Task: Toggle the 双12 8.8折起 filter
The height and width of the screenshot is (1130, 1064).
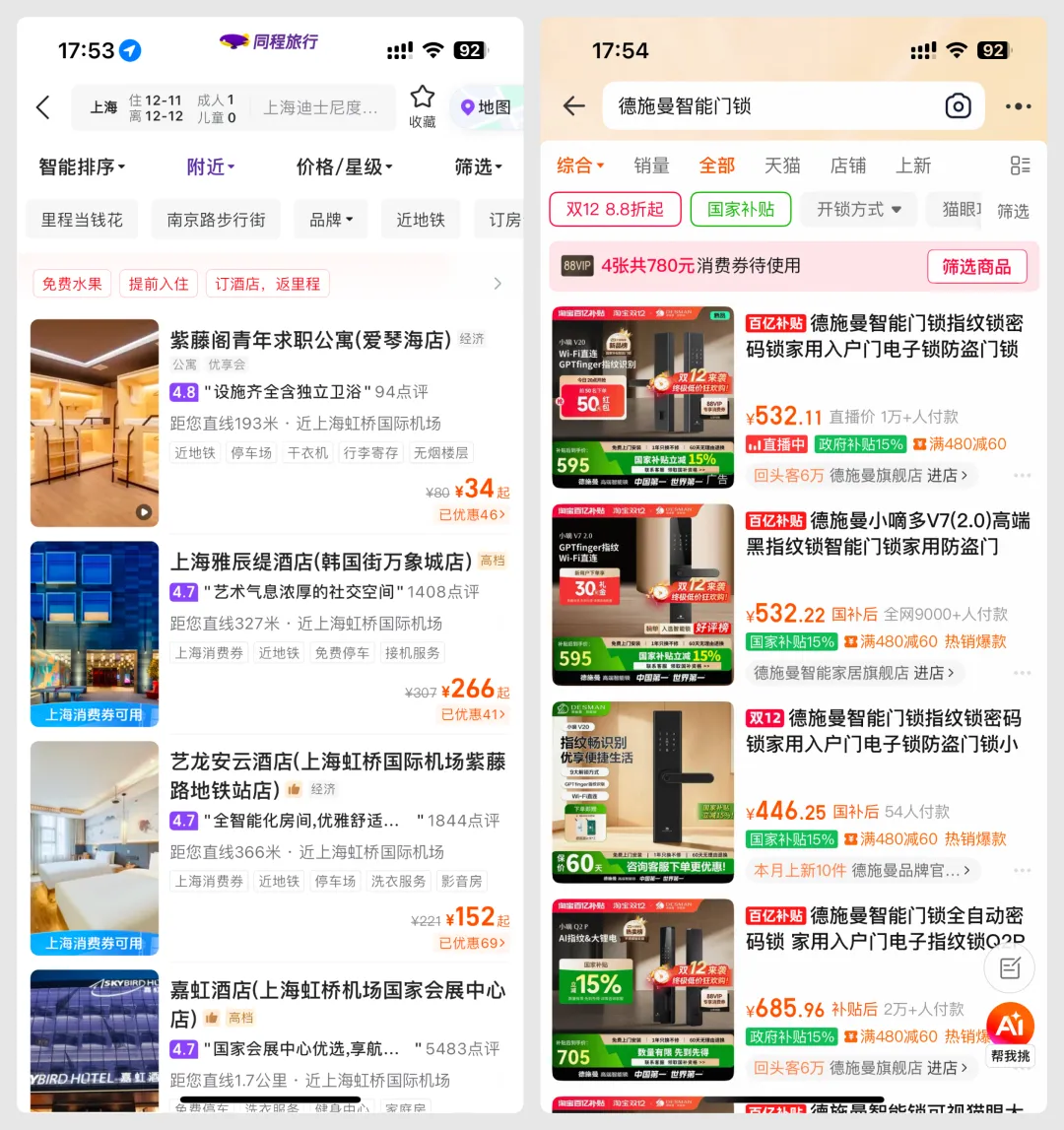Action: (614, 210)
